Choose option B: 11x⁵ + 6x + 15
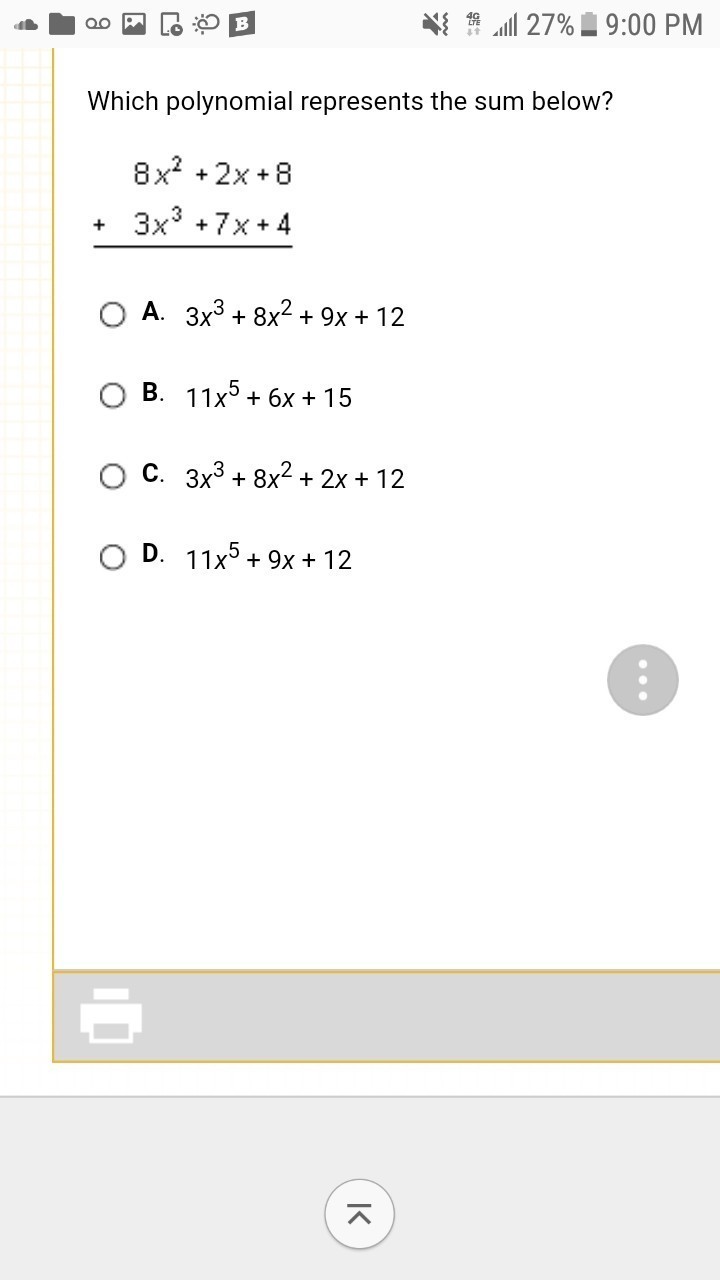 tap(113, 396)
